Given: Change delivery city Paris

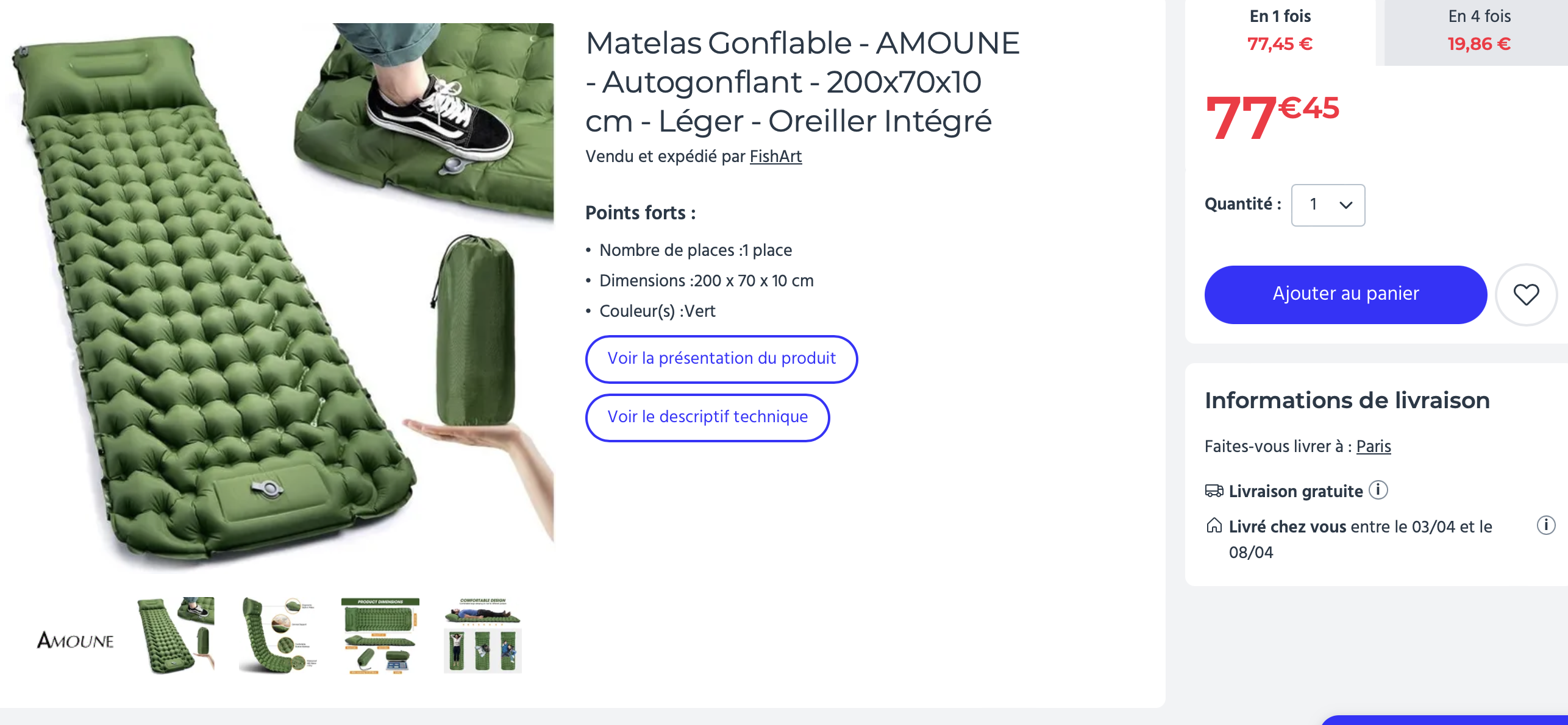Looking at the screenshot, I should click(x=1373, y=447).
